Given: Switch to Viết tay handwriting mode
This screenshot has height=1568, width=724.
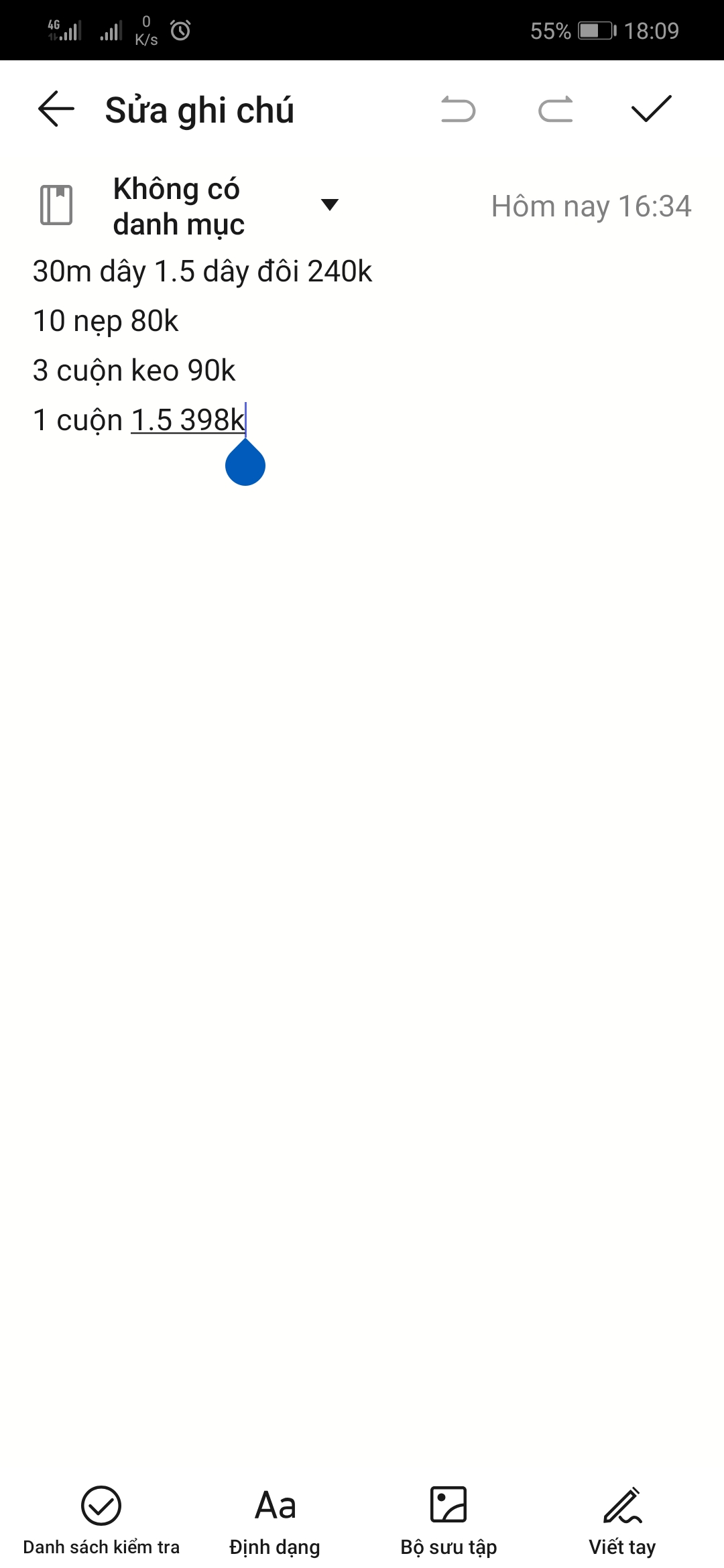Looking at the screenshot, I should tap(622, 1520).
